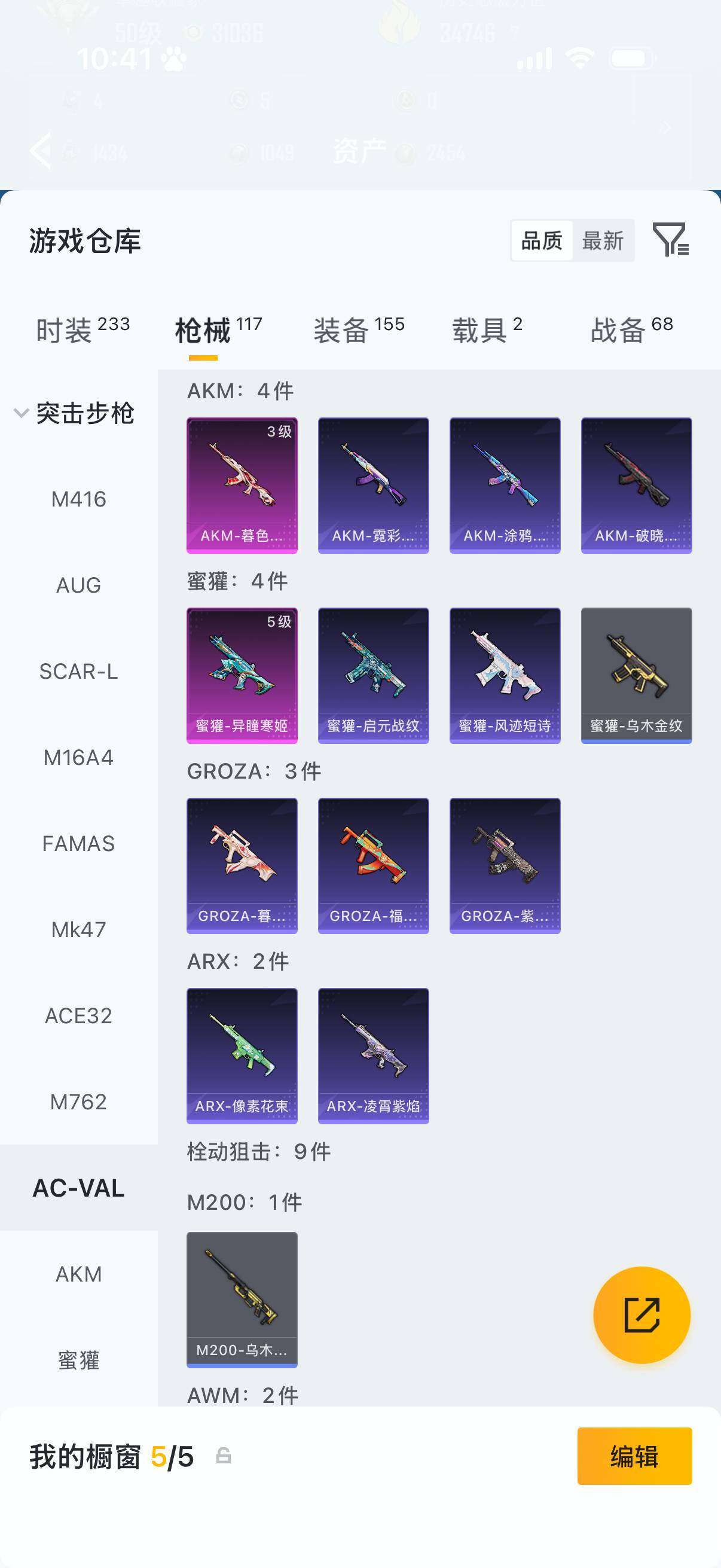Tap the yellow floating share button

click(641, 1316)
